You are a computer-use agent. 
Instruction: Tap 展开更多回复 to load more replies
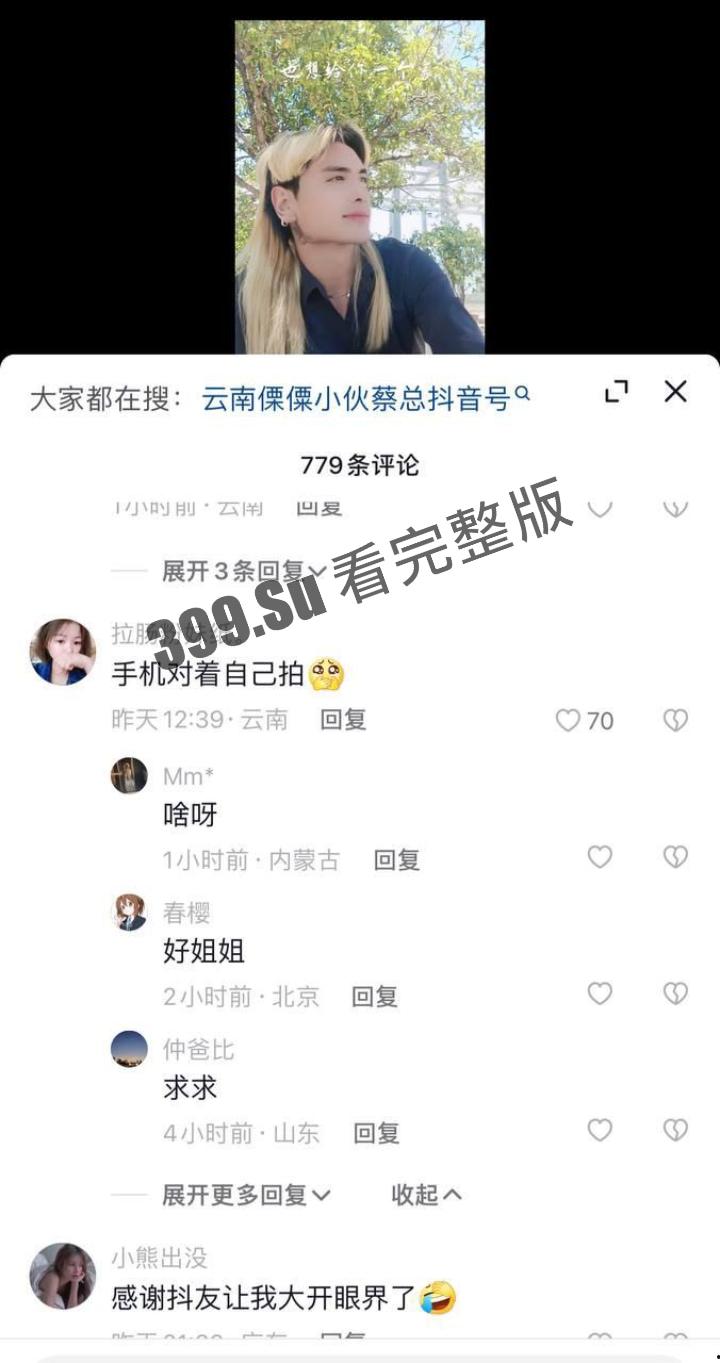[x=246, y=1194]
